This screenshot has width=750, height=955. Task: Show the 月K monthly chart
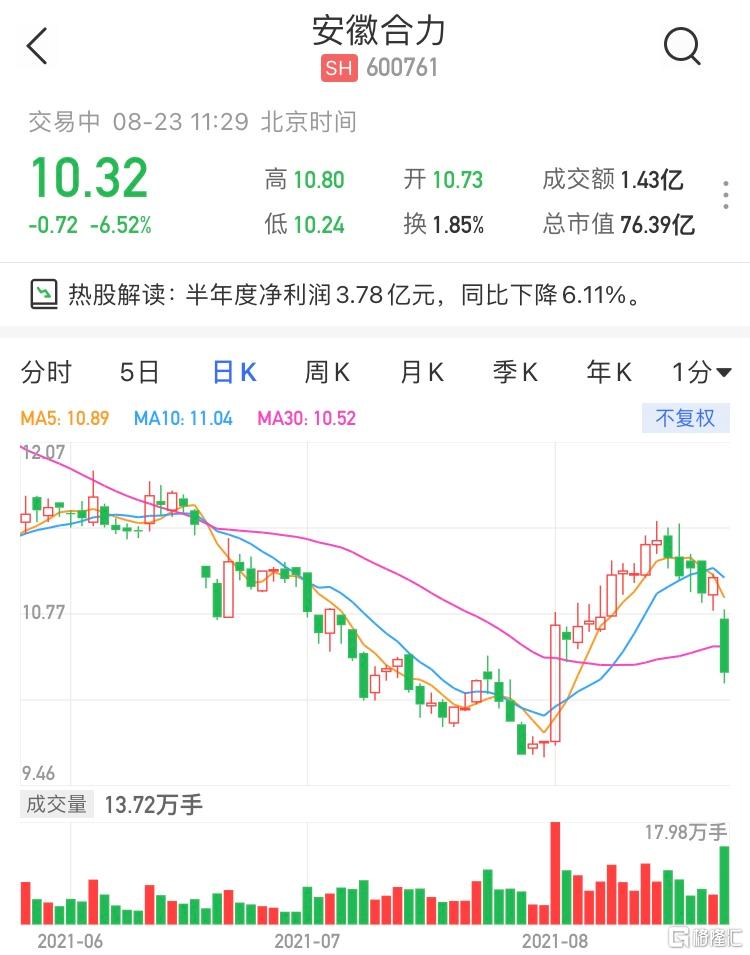click(421, 373)
